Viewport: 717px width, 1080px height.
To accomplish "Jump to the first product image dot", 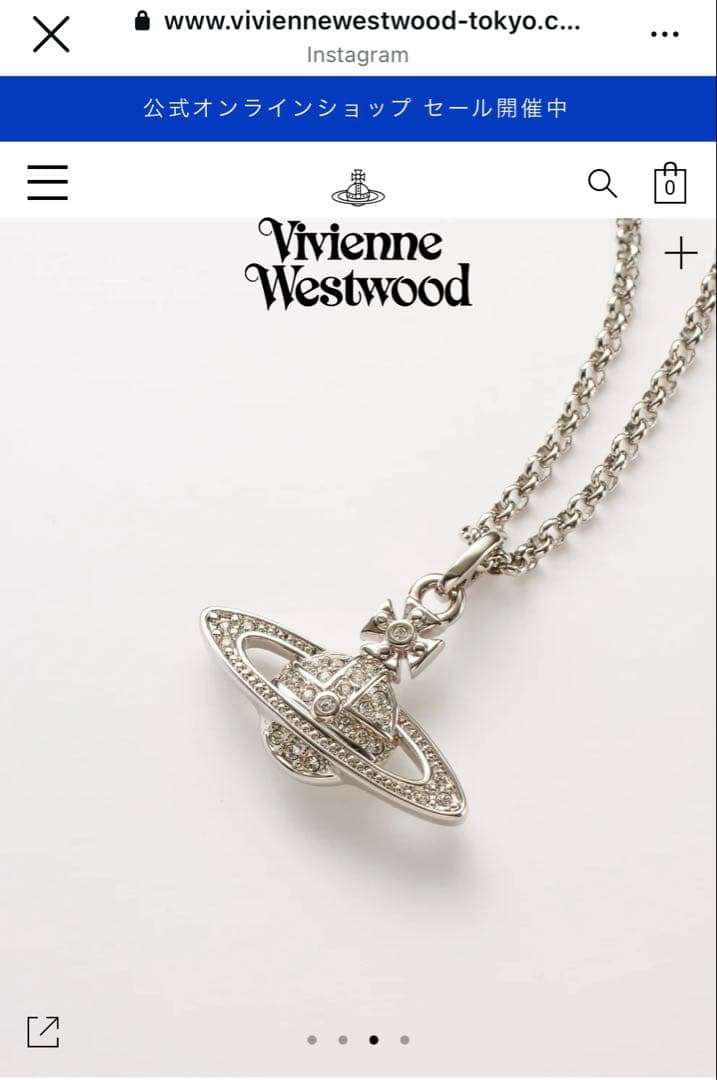I will coord(312,1040).
